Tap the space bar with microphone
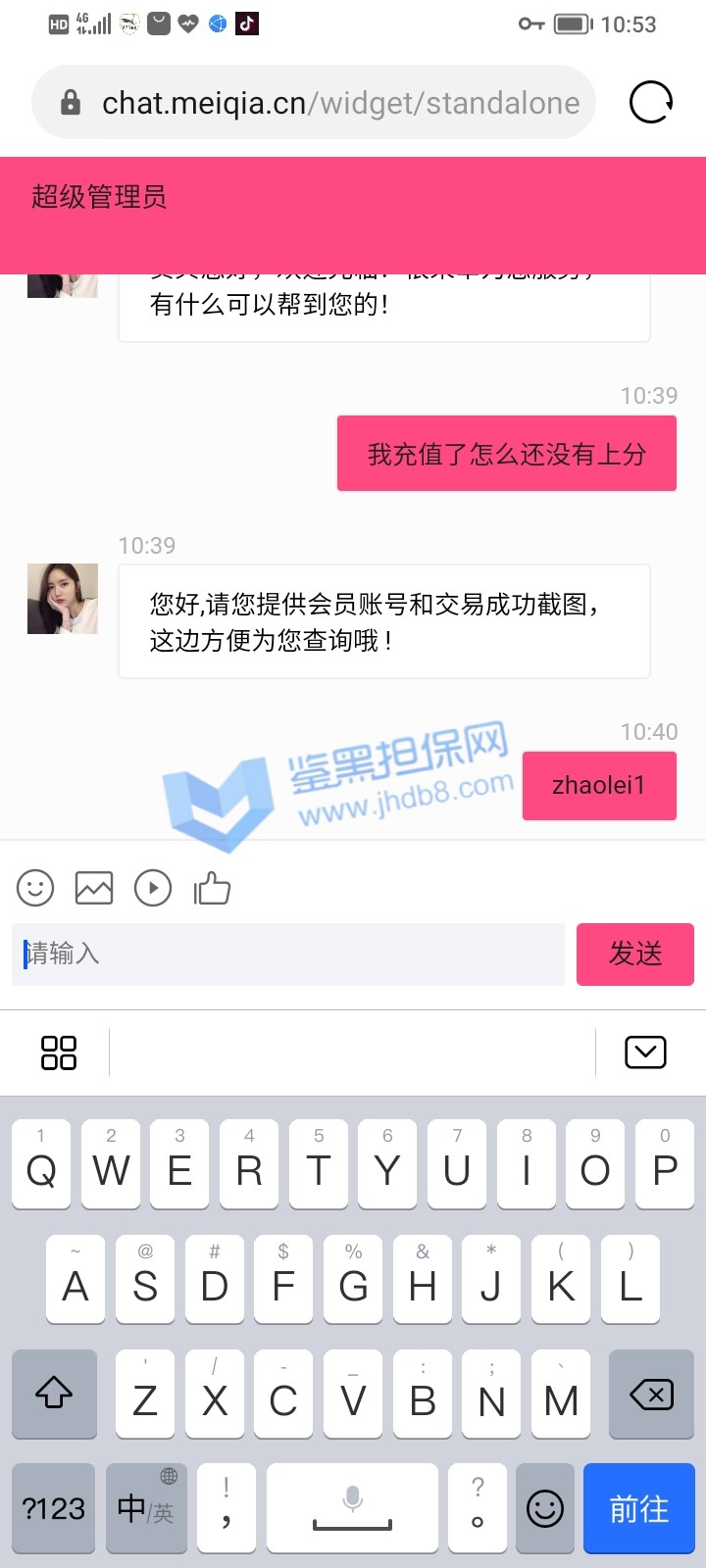 point(352,1508)
